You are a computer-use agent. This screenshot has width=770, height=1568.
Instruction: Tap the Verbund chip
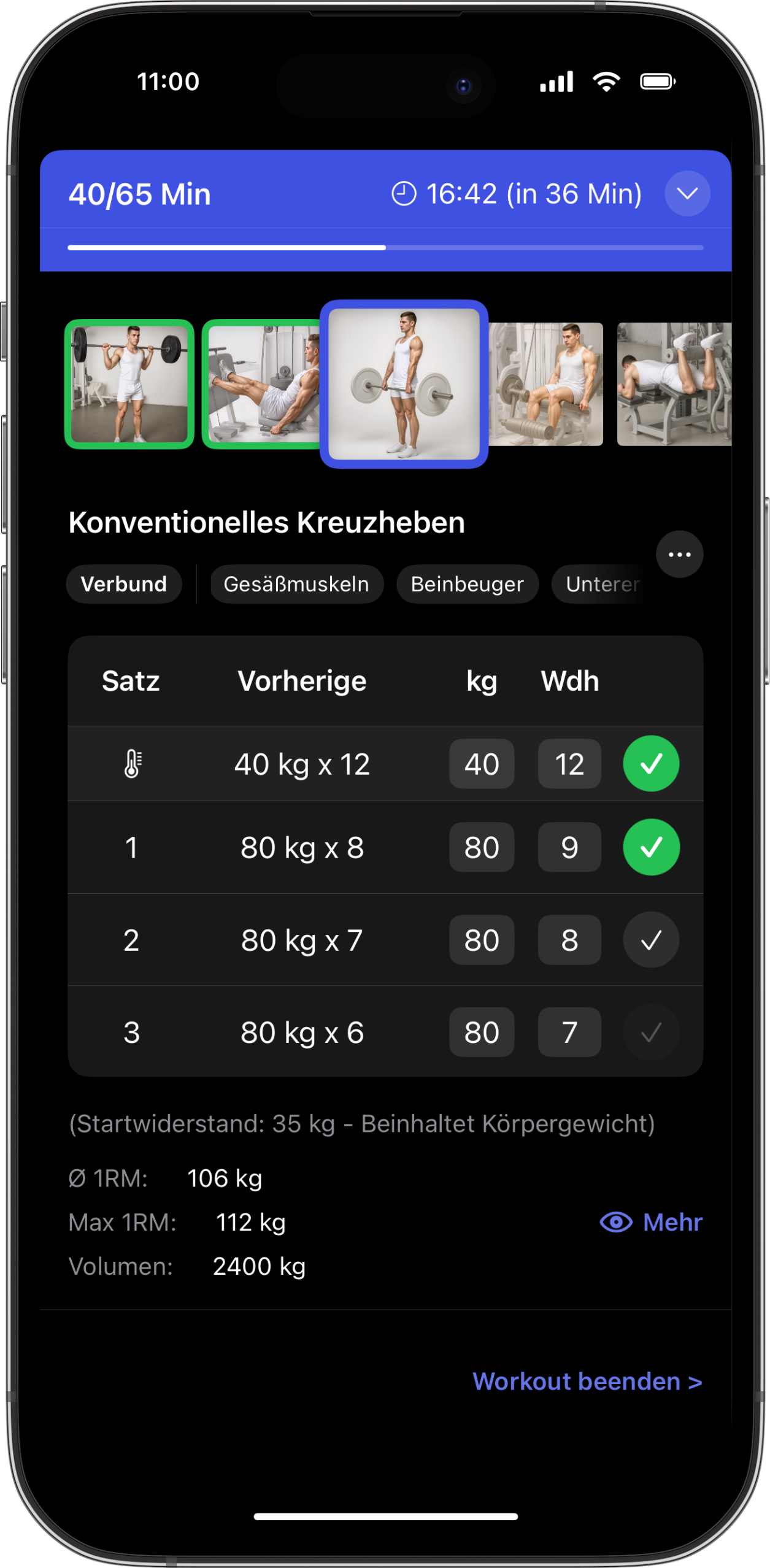tap(124, 584)
